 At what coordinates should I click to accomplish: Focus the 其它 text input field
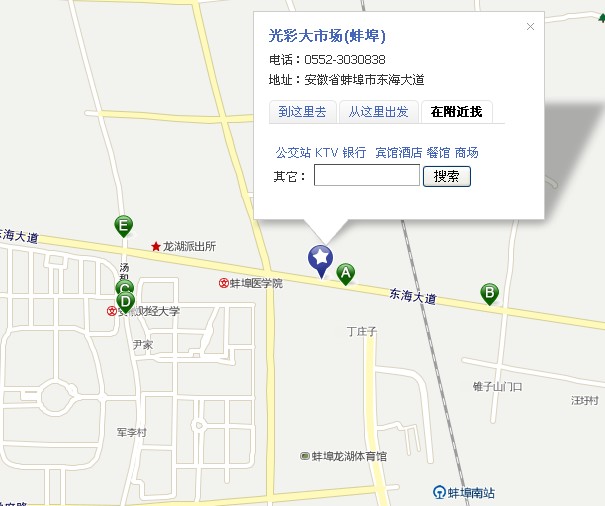(x=367, y=176)
